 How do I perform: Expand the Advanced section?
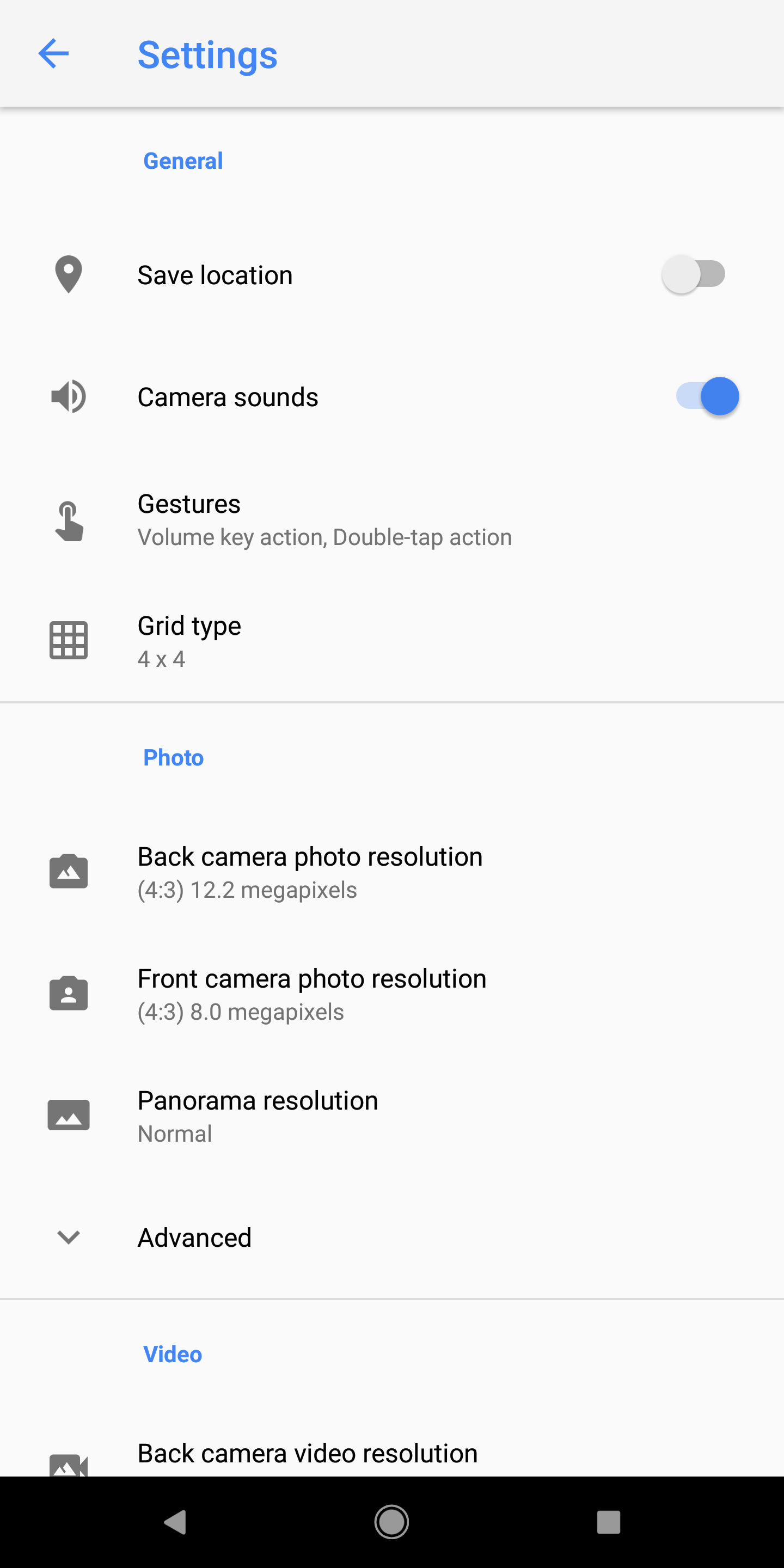[x=194, y=1237]
